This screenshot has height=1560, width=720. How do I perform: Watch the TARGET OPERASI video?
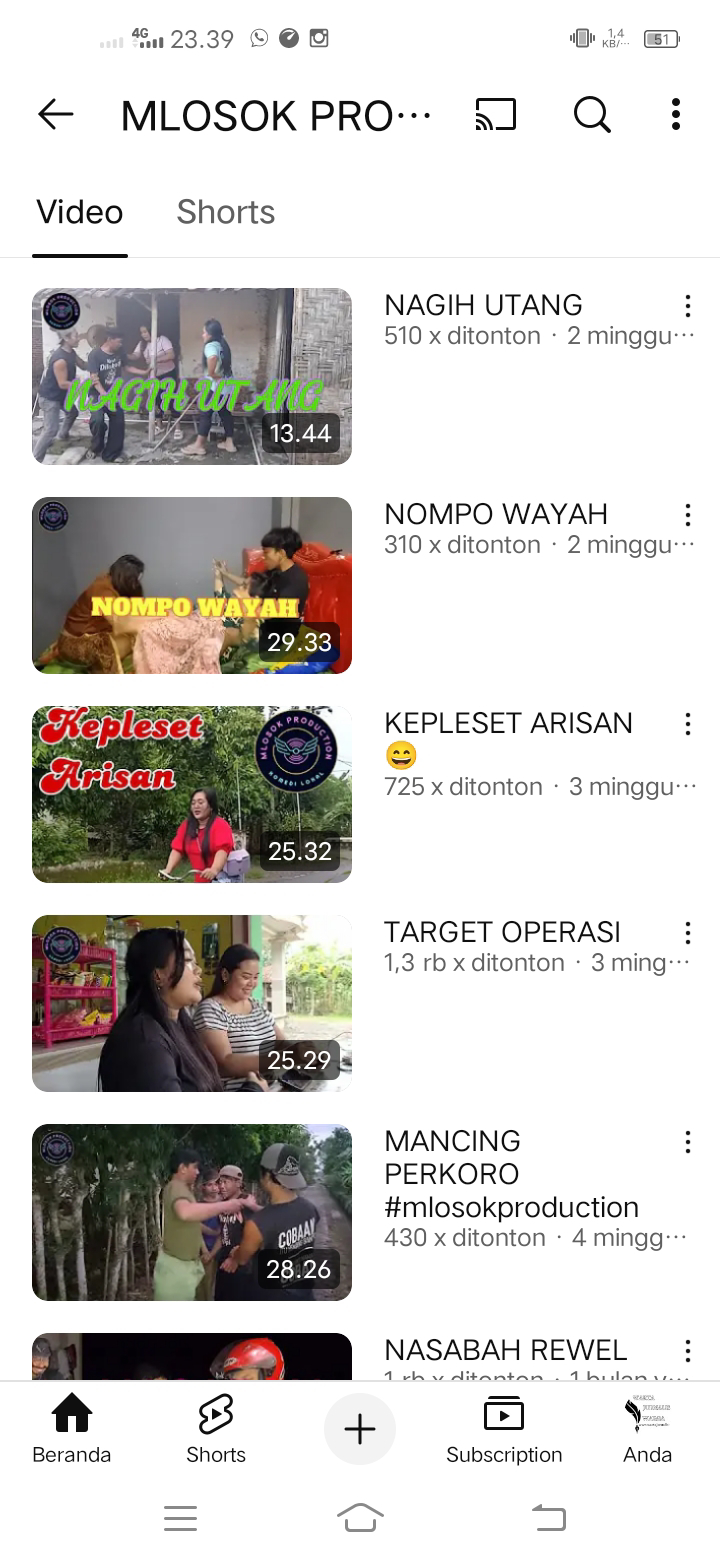click(192, 1004)
